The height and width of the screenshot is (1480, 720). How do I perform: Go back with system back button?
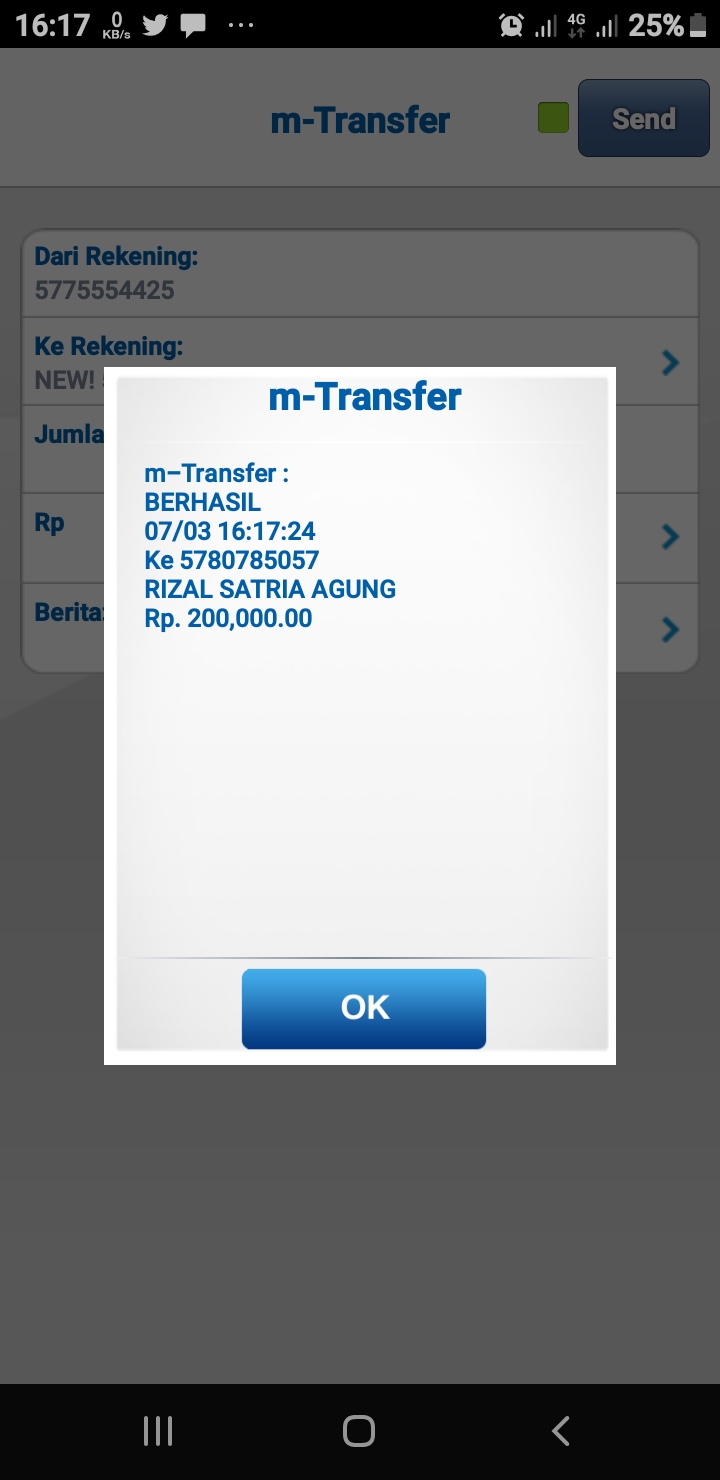coord(561,1431)
